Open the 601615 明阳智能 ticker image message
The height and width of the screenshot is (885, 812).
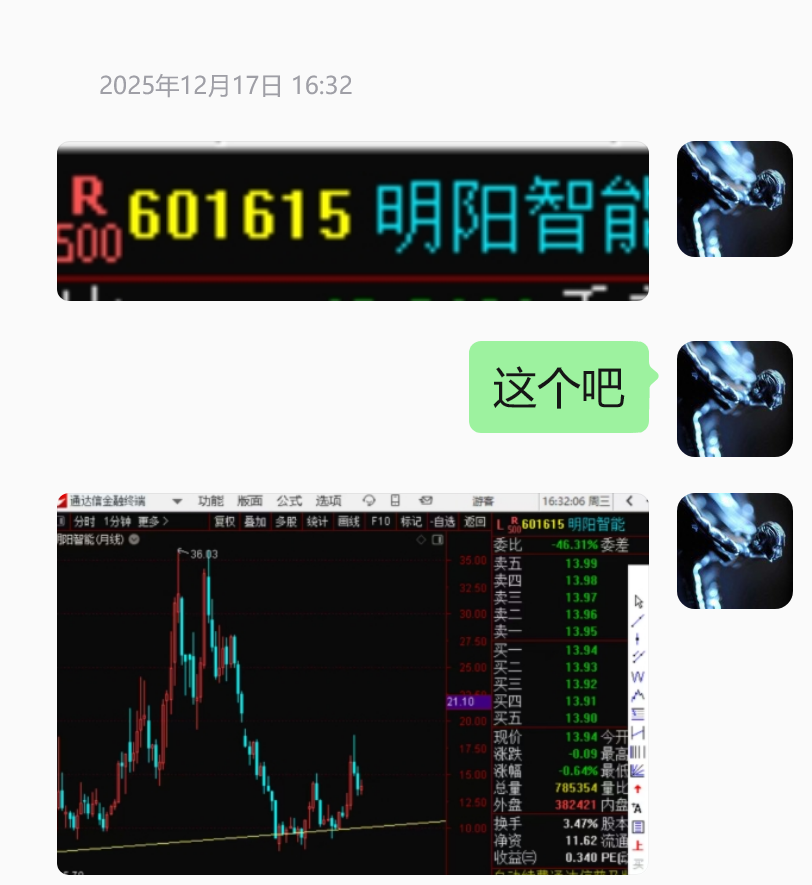(353, 221)
